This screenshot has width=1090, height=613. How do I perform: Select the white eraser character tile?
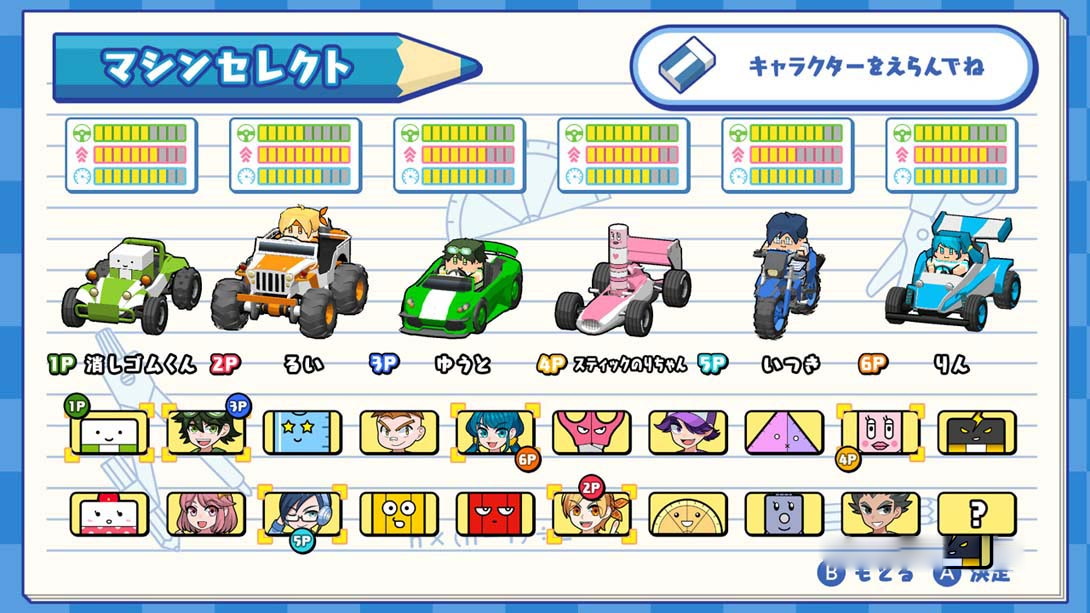pos(110,434)
